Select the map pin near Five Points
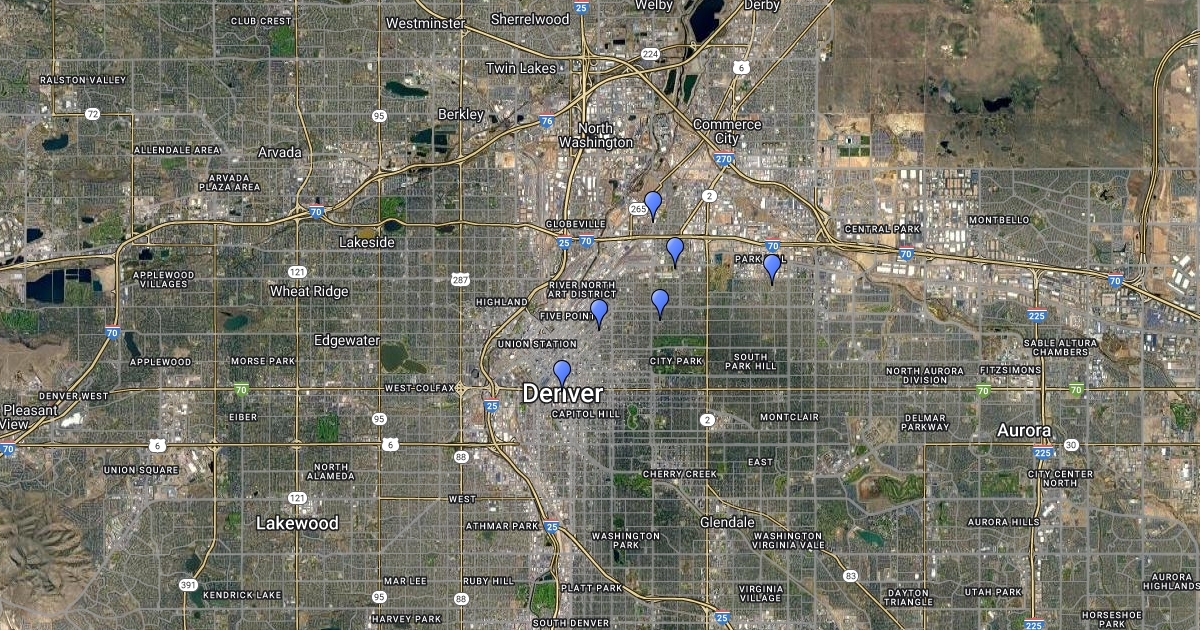Viewport: 1200px width, 630px height. click(599, 313)
